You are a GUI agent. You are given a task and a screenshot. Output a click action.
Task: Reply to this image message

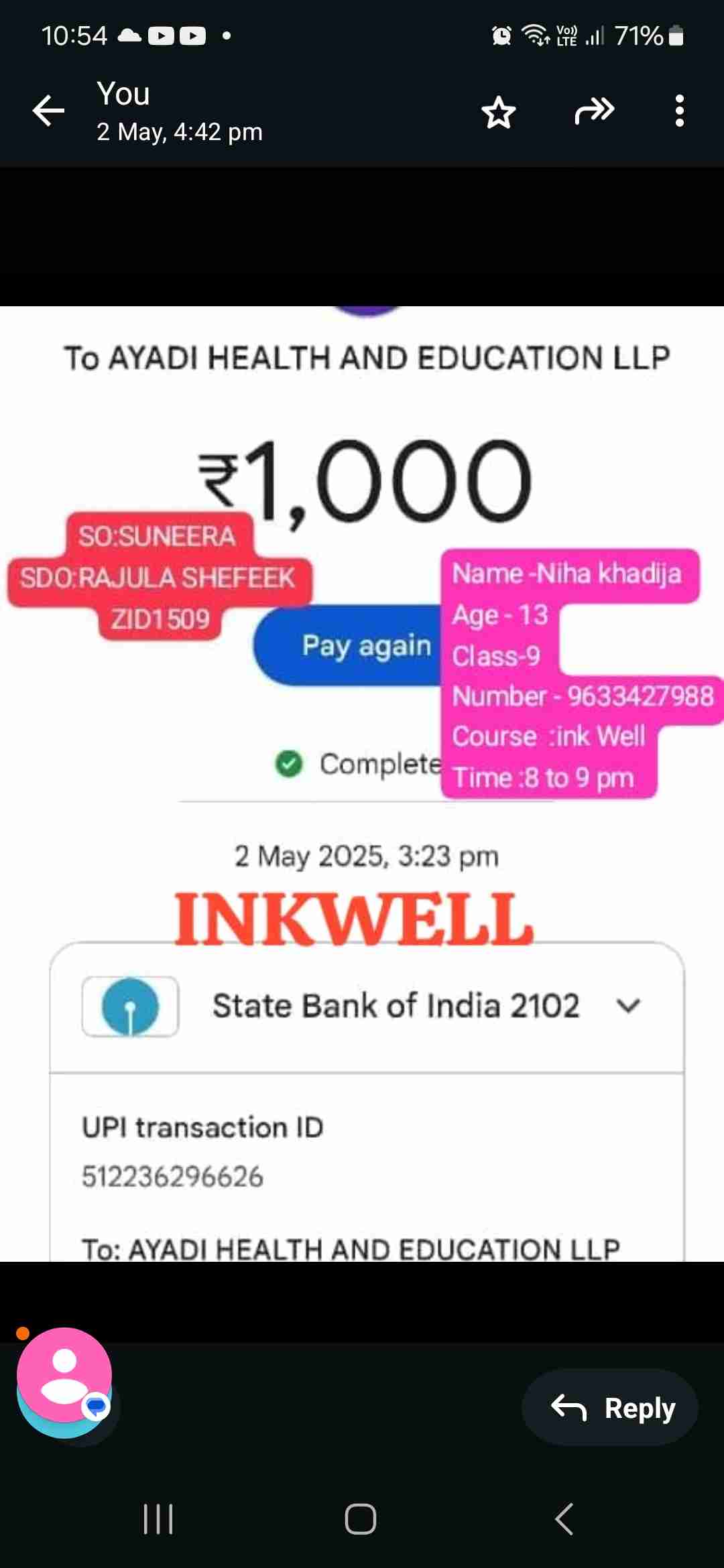pyautogui.click(x=611, y=1407)
